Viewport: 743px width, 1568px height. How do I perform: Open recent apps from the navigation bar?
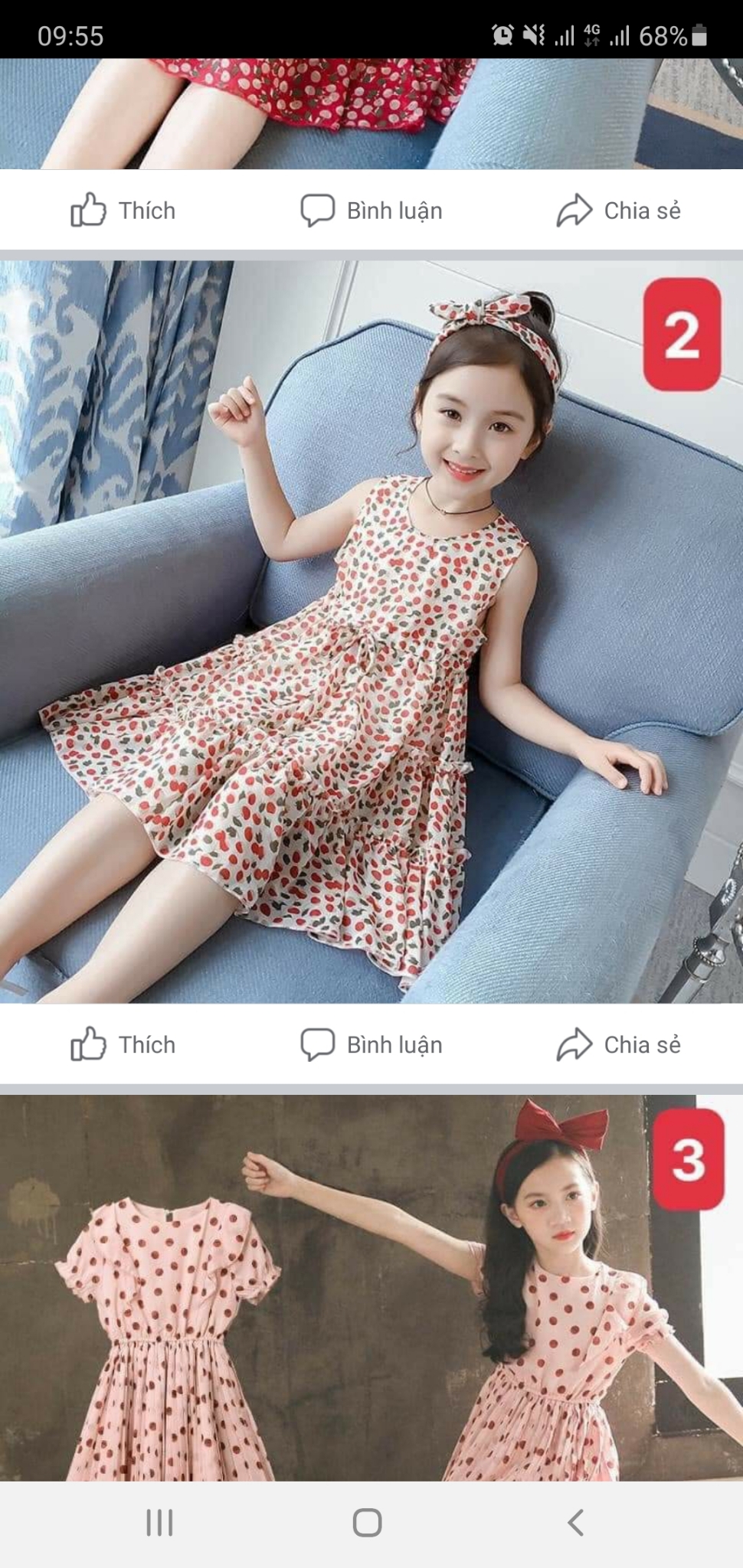(x=159, y=1523)
